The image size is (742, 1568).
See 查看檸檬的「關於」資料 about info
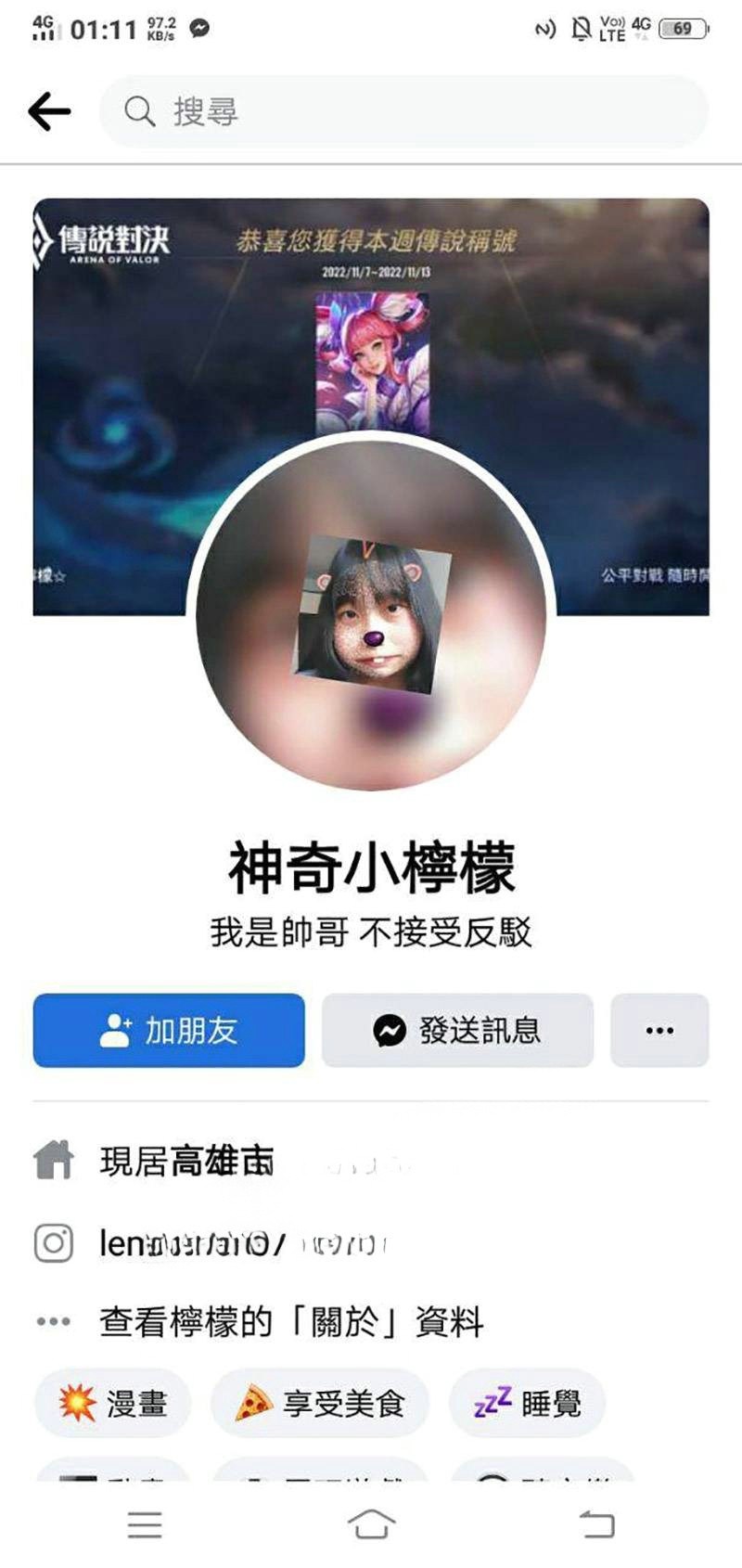click(291, 1321)
